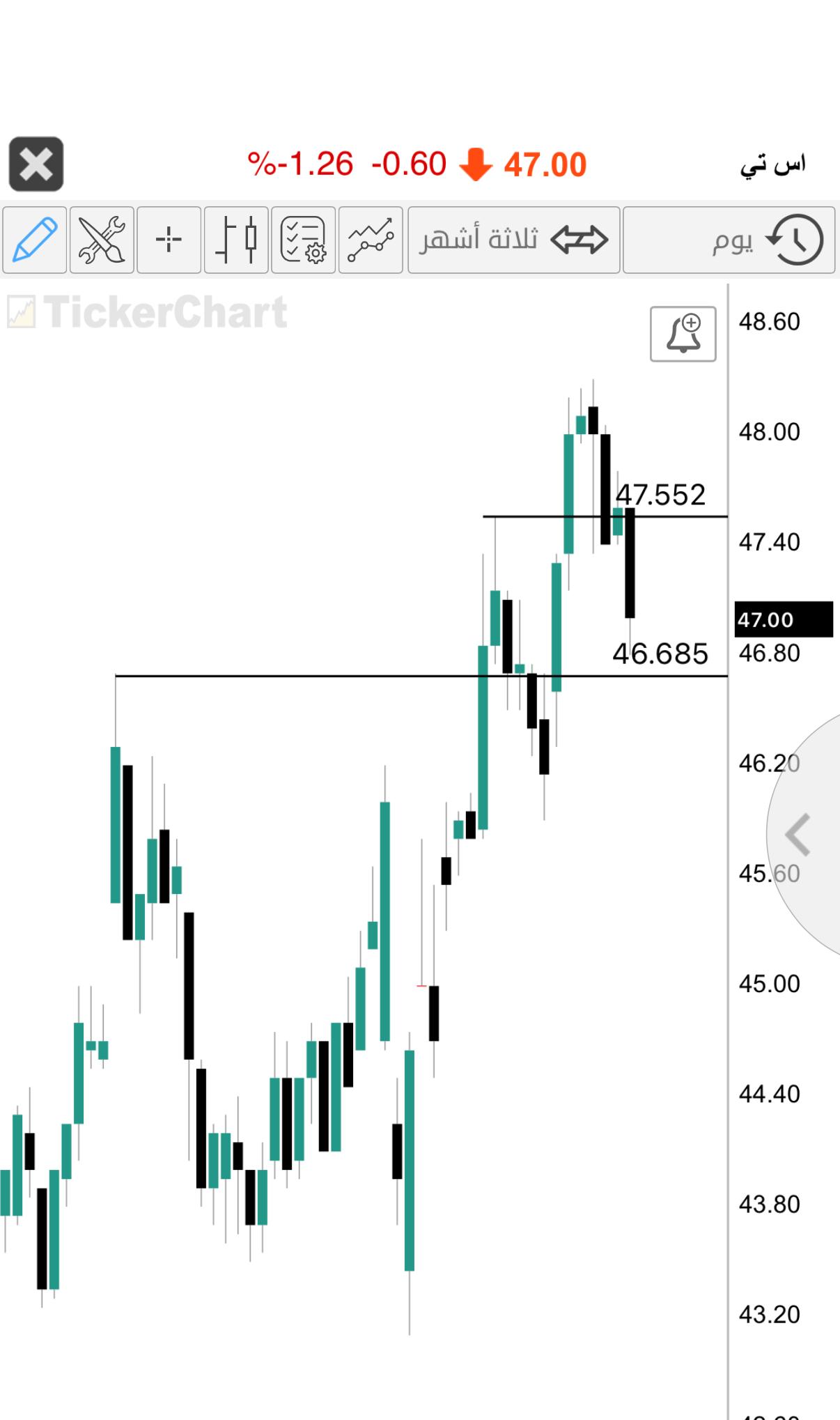This screenshot has height=1420, width=840.
Task: Open the checklist settings icon
Action: pyautogui.click(x=303, y=240)
